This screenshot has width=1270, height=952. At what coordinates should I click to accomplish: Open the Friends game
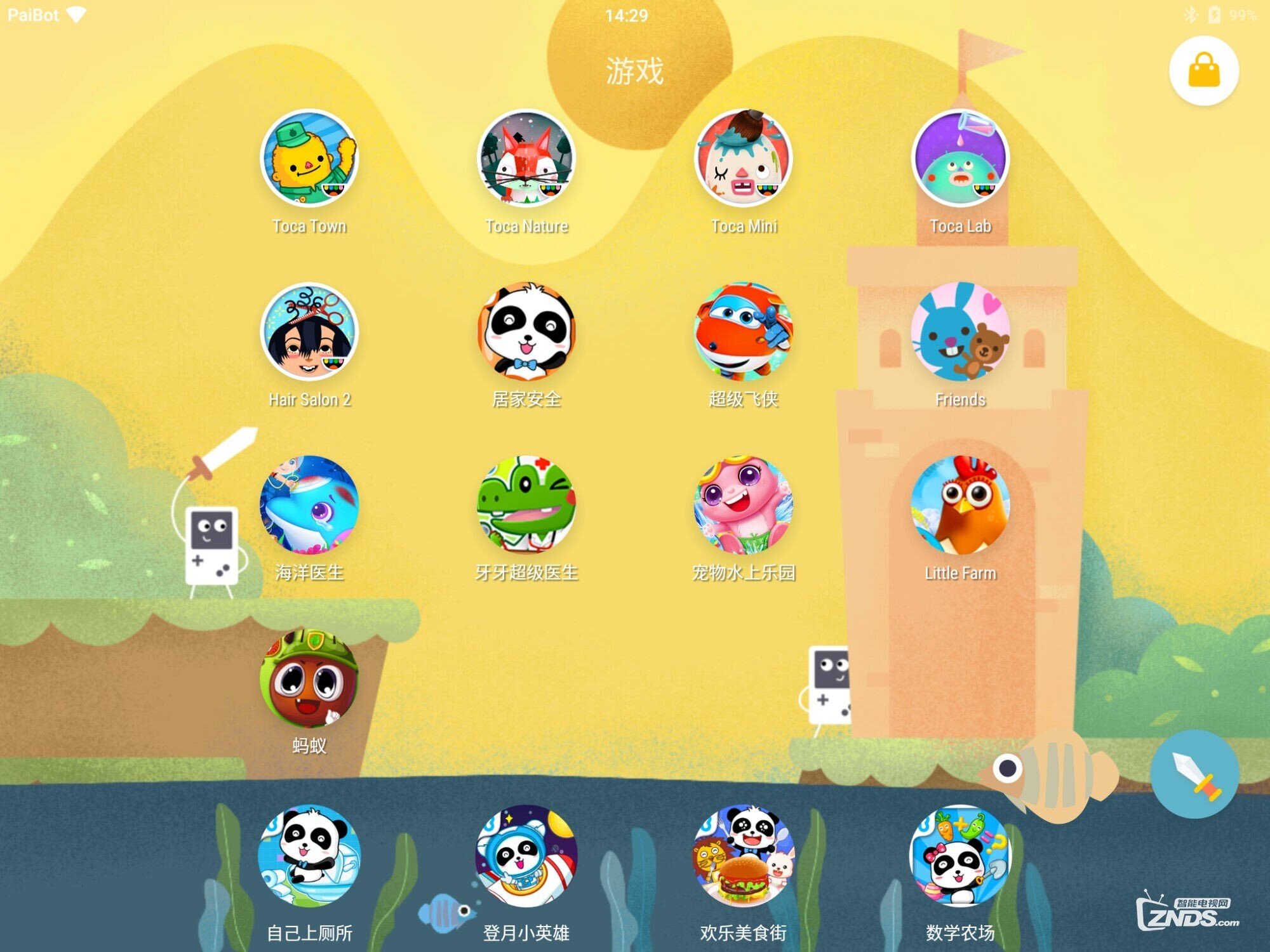(x=960, y=331)
